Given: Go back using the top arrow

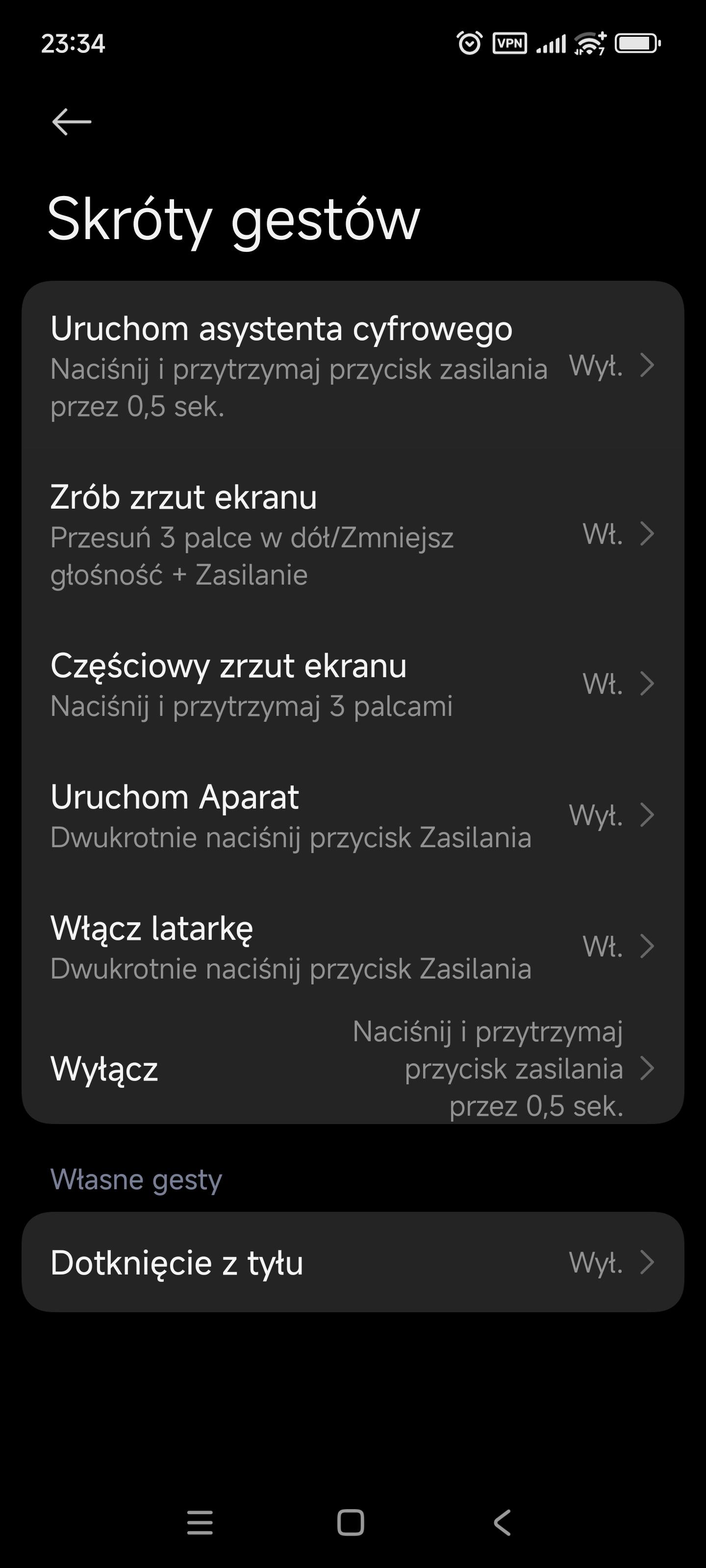Looking at the screenshot, I should pyautogui.click(x=72, y=122).
